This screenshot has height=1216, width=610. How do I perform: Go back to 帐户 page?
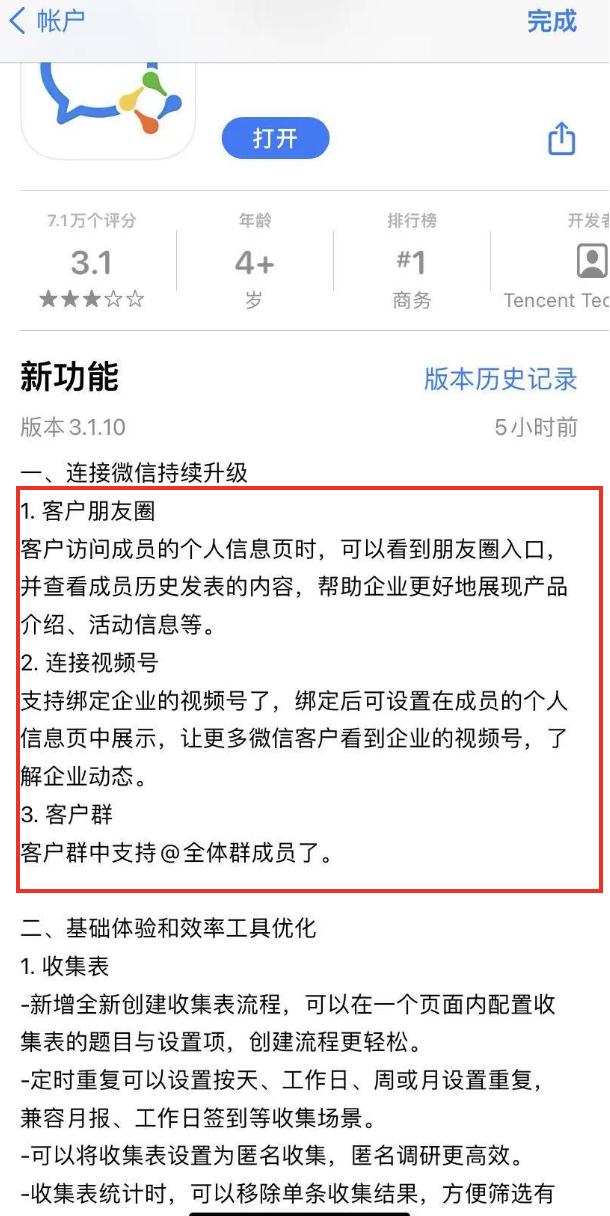click(46, 21)
